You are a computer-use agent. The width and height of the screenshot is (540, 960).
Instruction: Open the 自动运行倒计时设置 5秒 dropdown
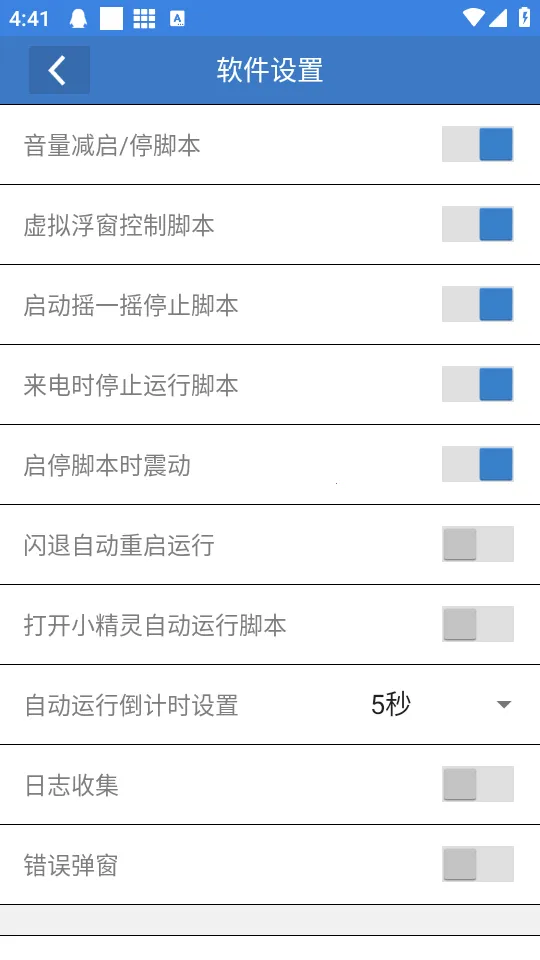[x=441, y=705]
